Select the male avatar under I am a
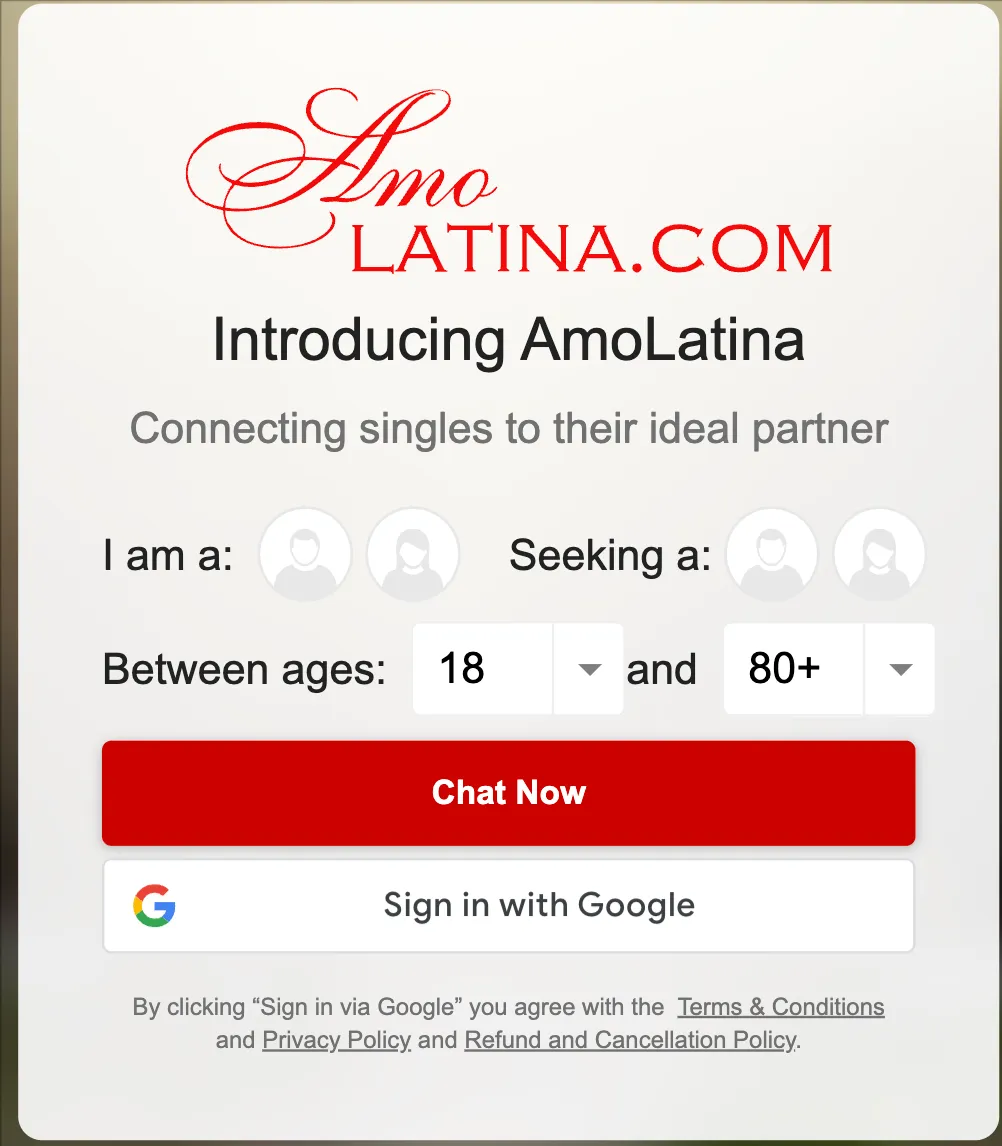The width and height of the screenshot is (1002, 1146). [x=305, y=555]
